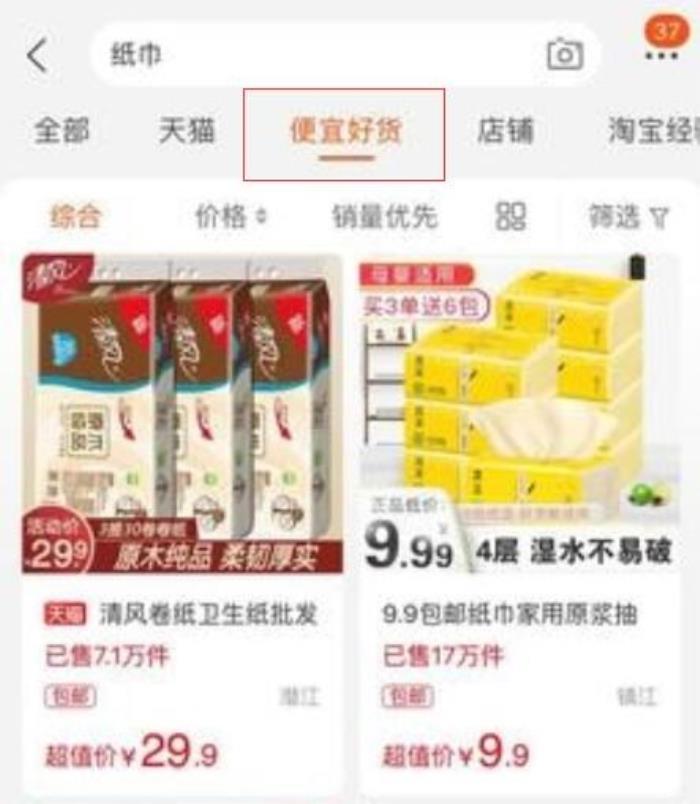The image size is (700, 804).
Task: Open the 筛选 filter panel
Action: click(x=628, y=216)
